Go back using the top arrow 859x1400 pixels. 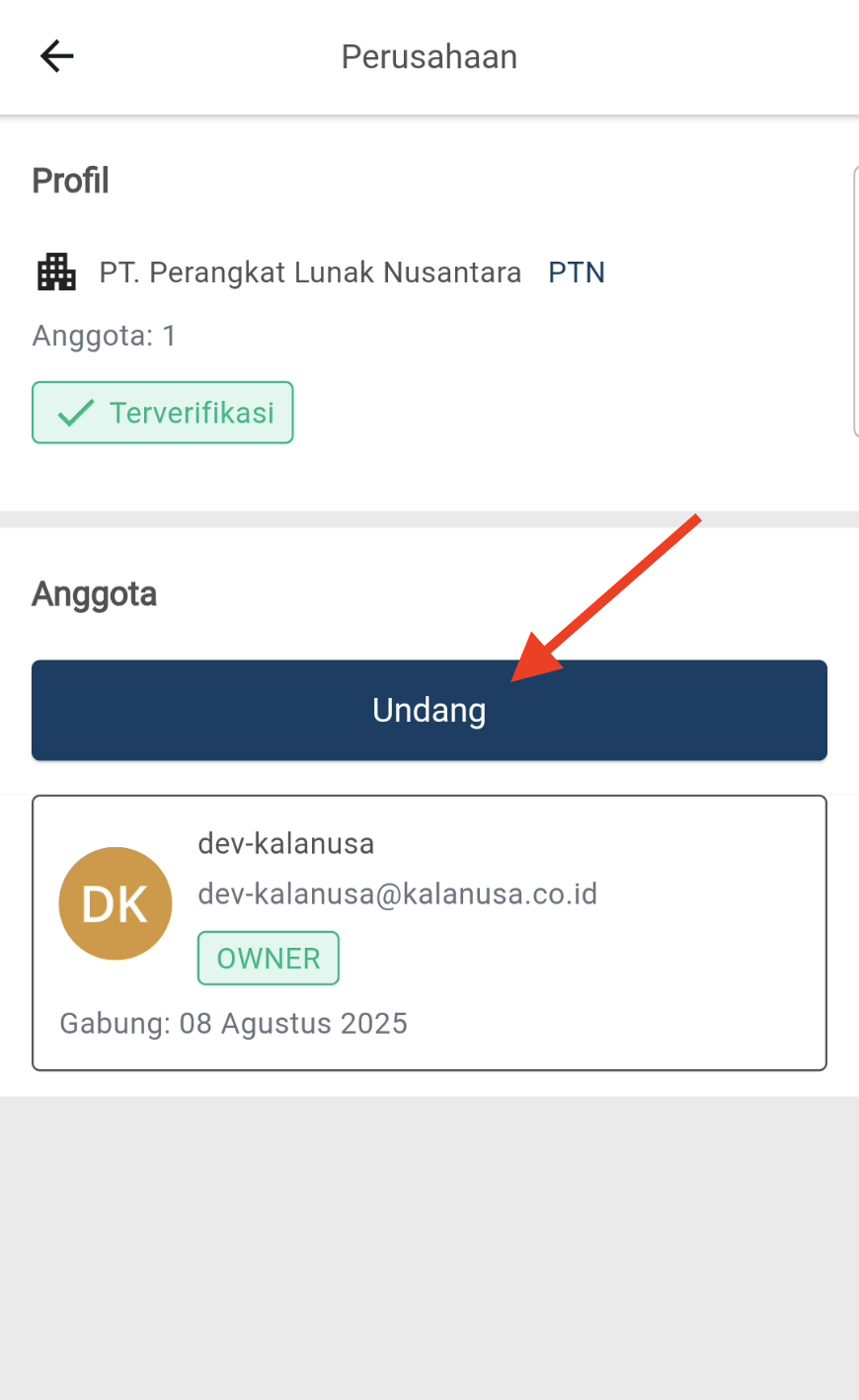pos(56,56)
